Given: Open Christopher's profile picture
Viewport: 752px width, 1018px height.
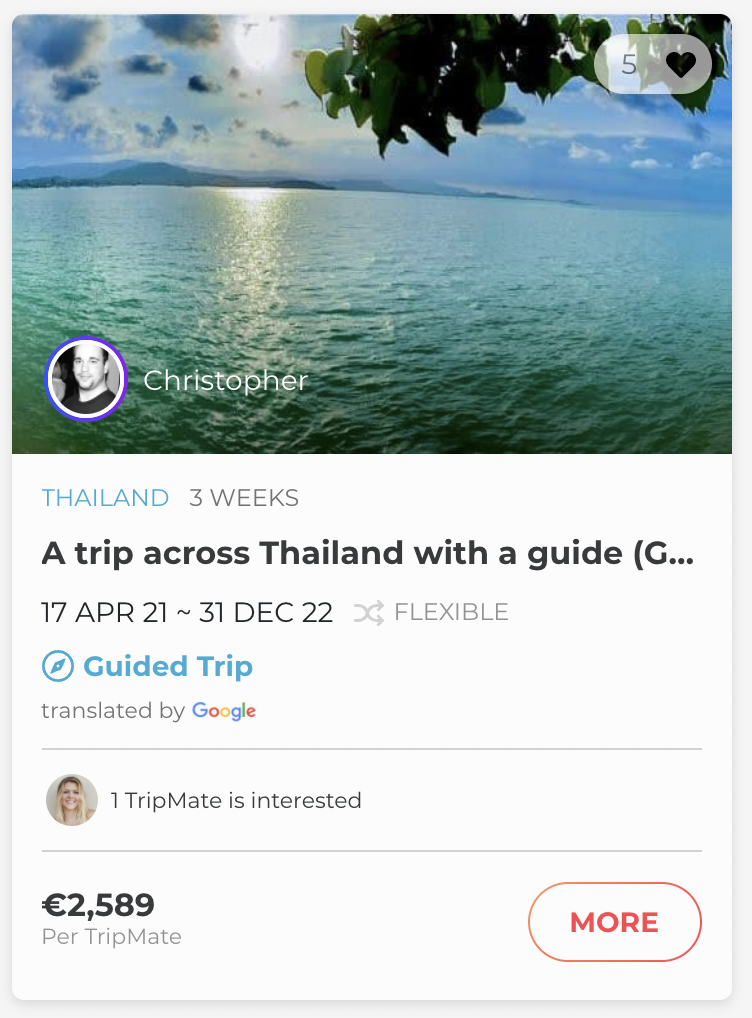Looking at the screenshot, I should (86, 380).
